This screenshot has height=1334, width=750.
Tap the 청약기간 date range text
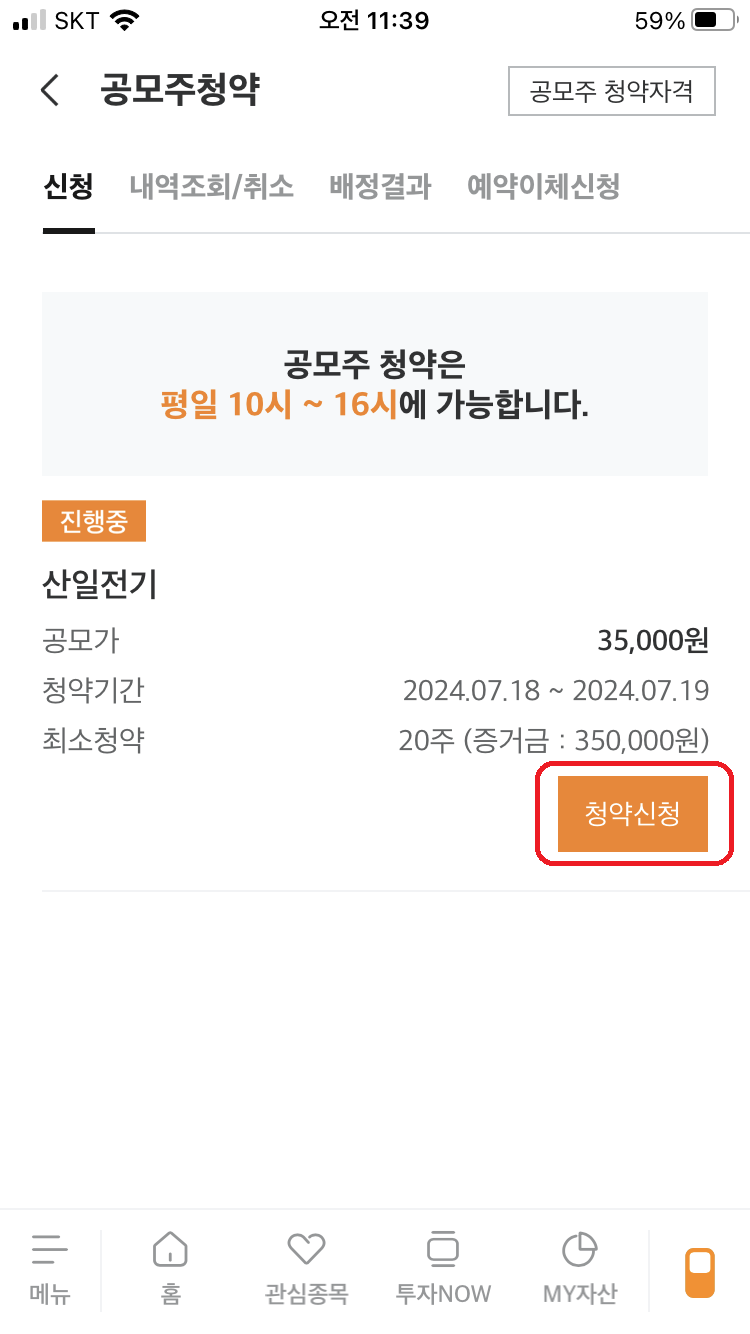click(x=556, y=690)
